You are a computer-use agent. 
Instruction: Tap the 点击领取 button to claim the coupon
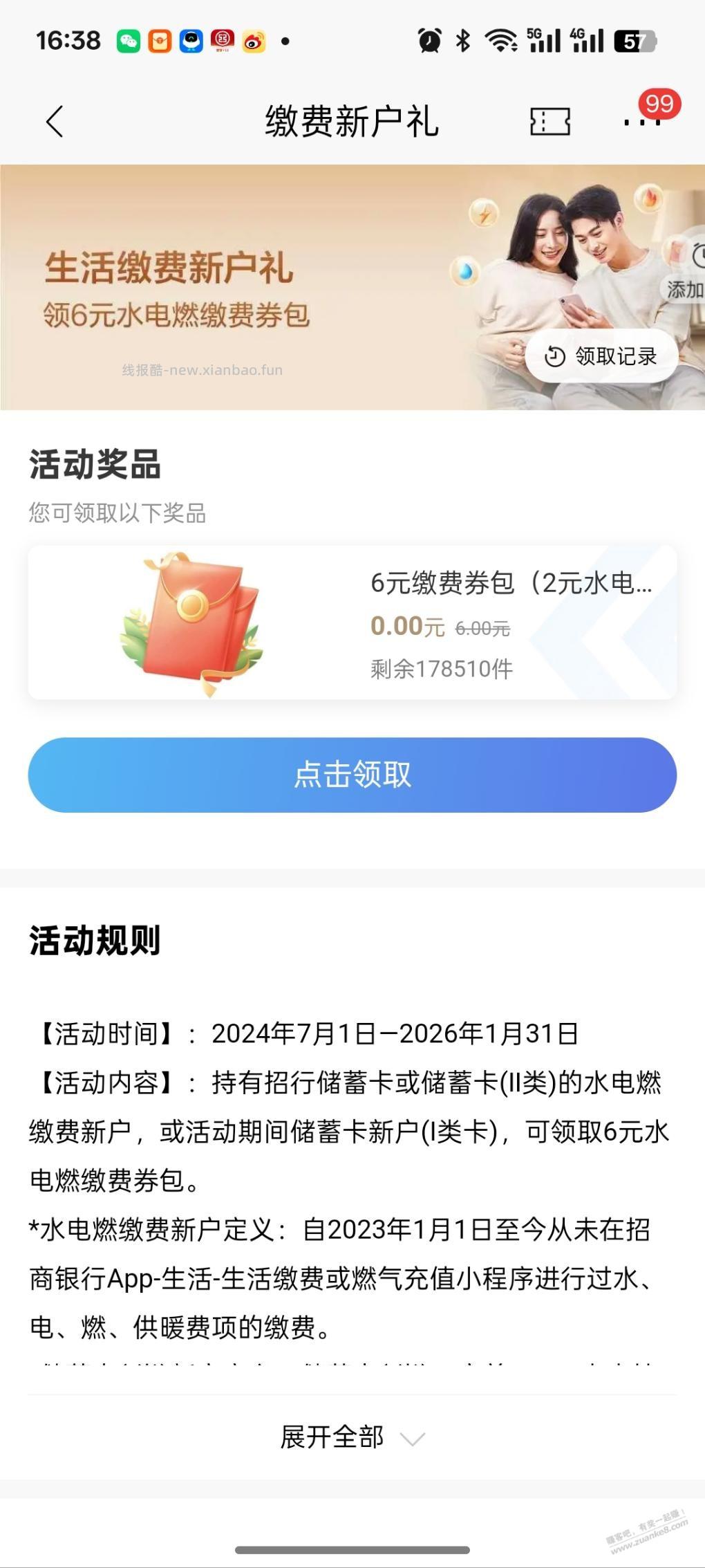coord(352,776)
